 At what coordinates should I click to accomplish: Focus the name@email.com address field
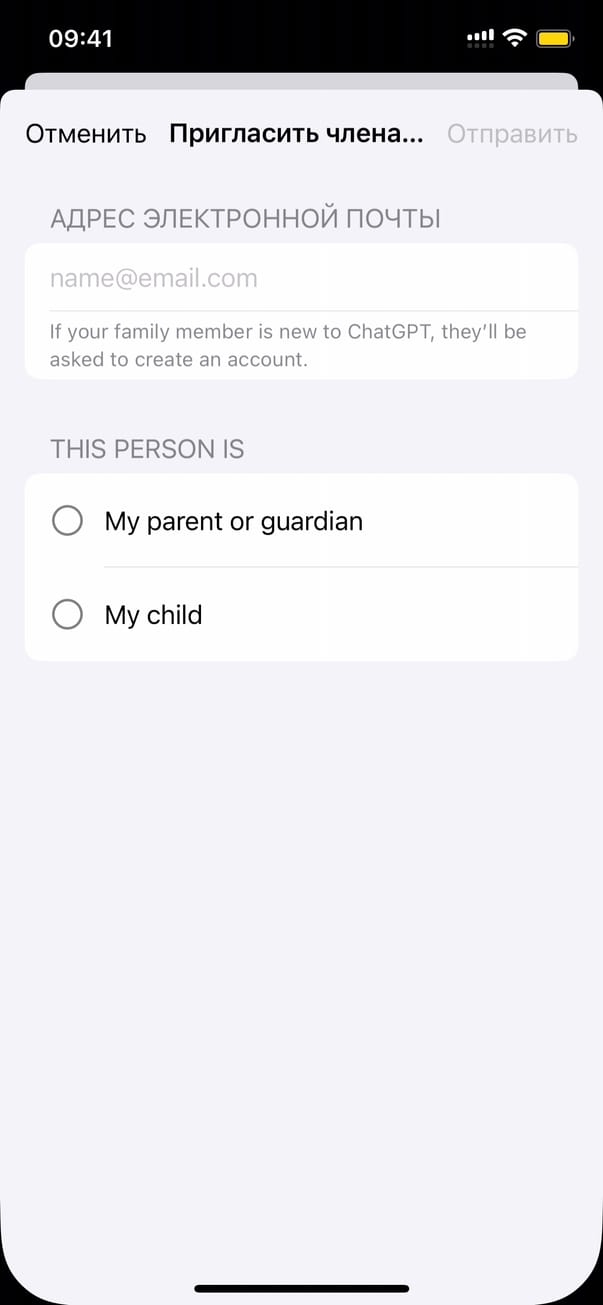click(x=300, y=278)
